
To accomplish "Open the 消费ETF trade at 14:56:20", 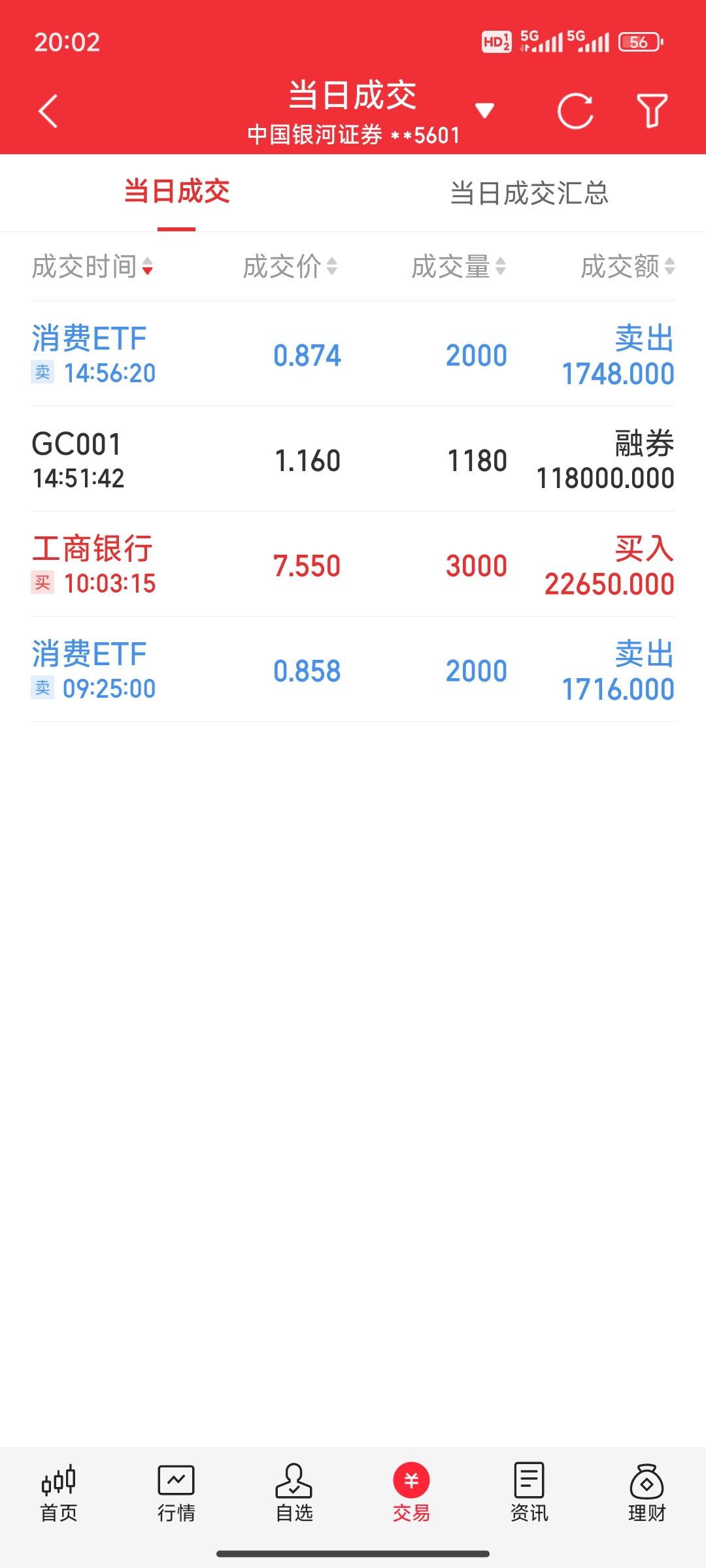I will pos(353,355).
